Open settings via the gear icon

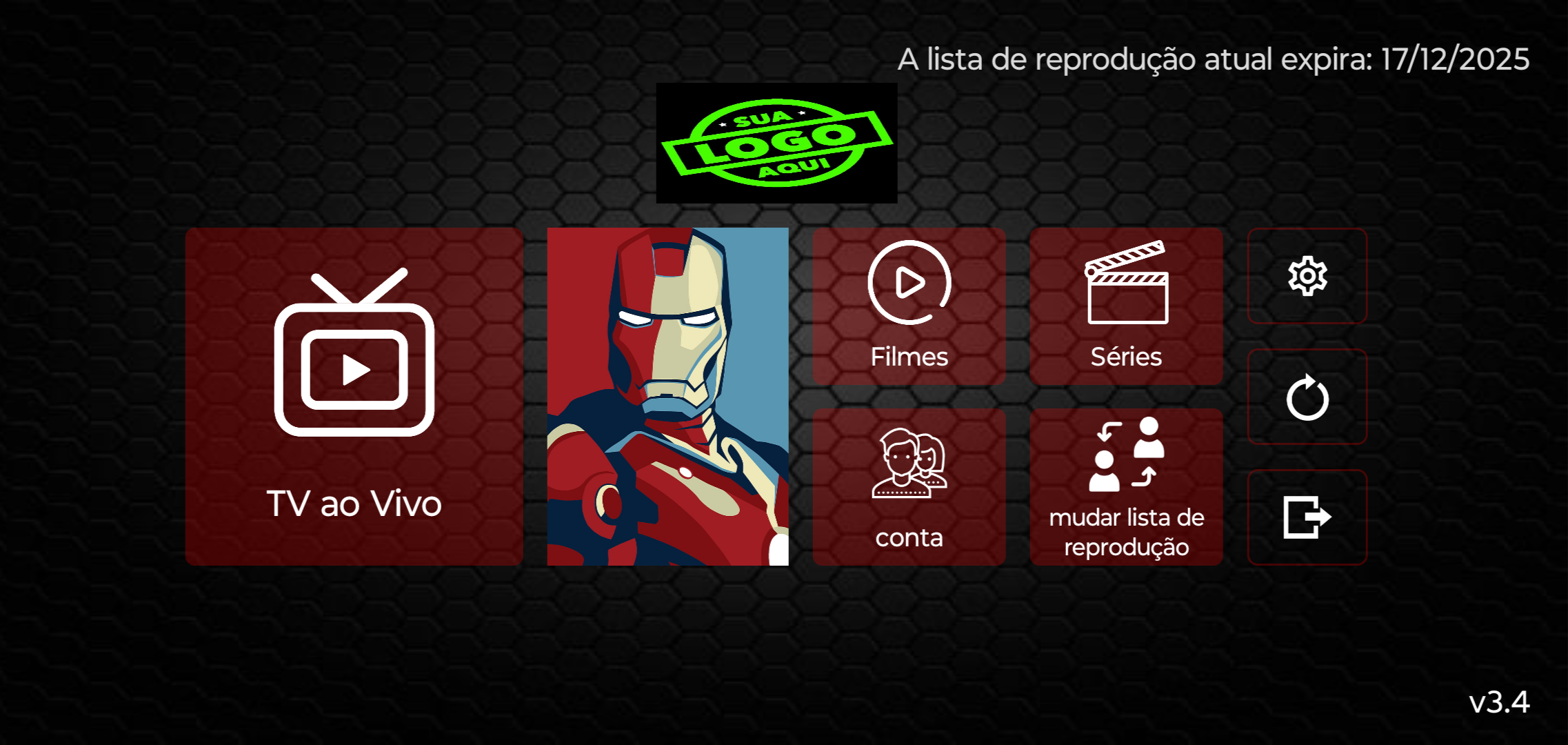point(1307,276)
